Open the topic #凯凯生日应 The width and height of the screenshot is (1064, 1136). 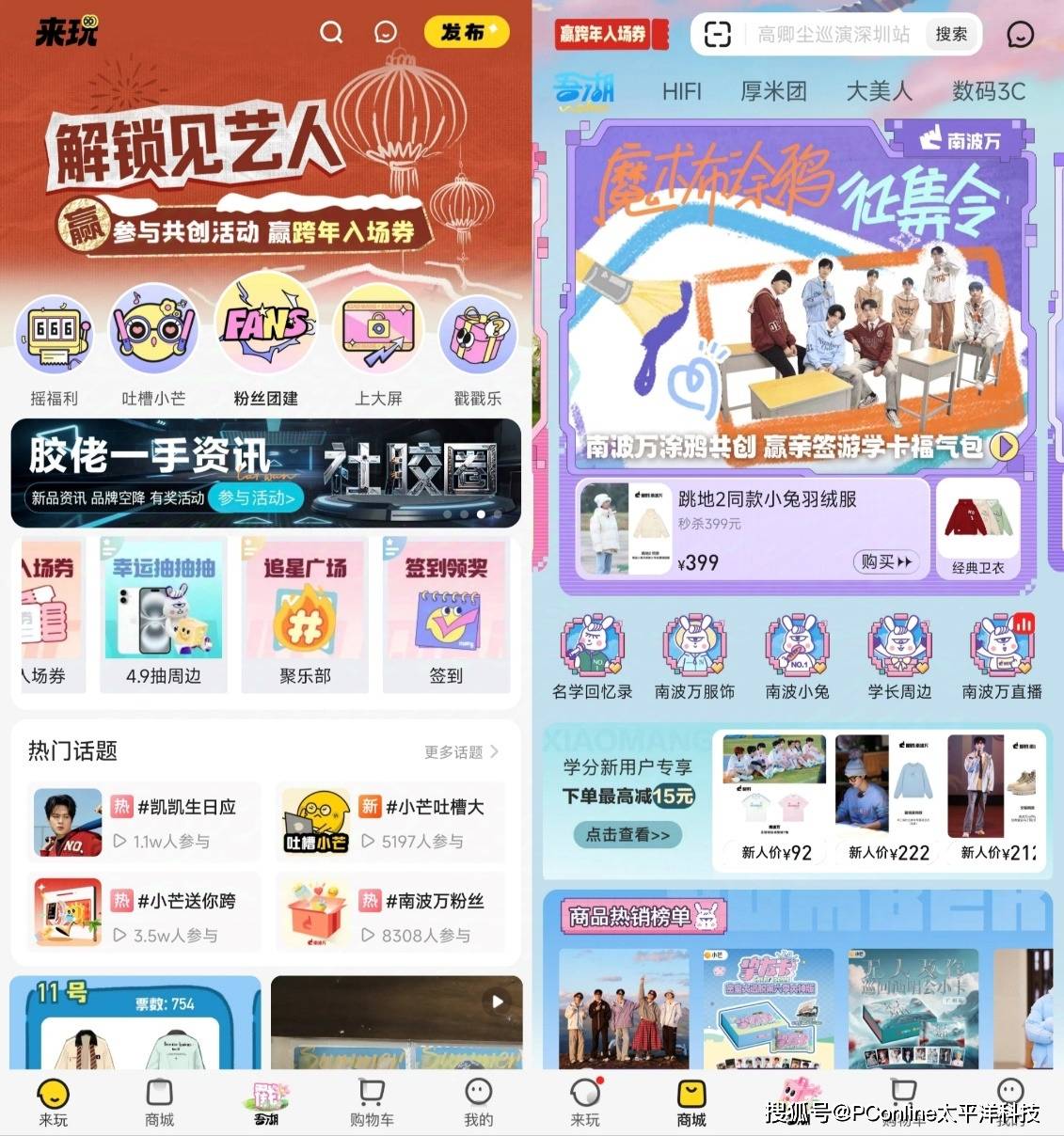tap(143, 822)
